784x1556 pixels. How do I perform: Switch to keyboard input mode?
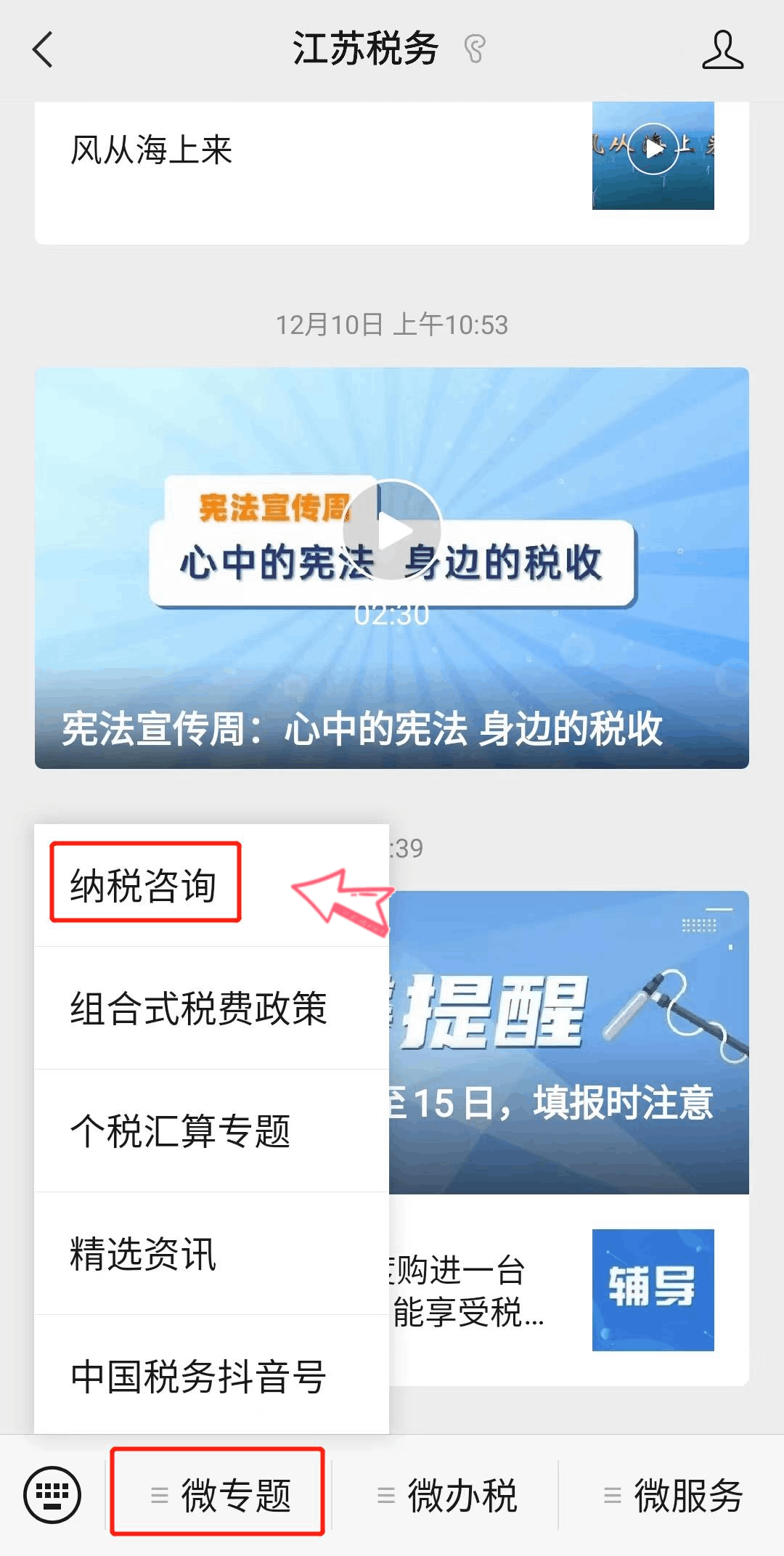(x=52, y=1494)
